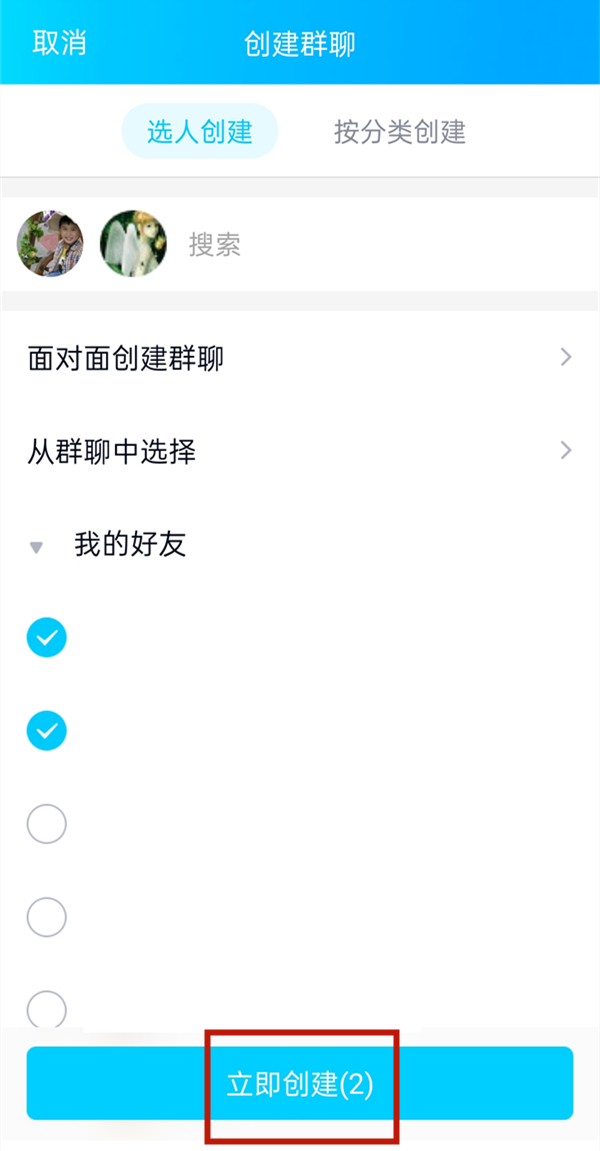Tap 立即创建(2) to create the group
Viewport: 600px width, 1151px height.
pyautogui.click(x=300, y=1084)
